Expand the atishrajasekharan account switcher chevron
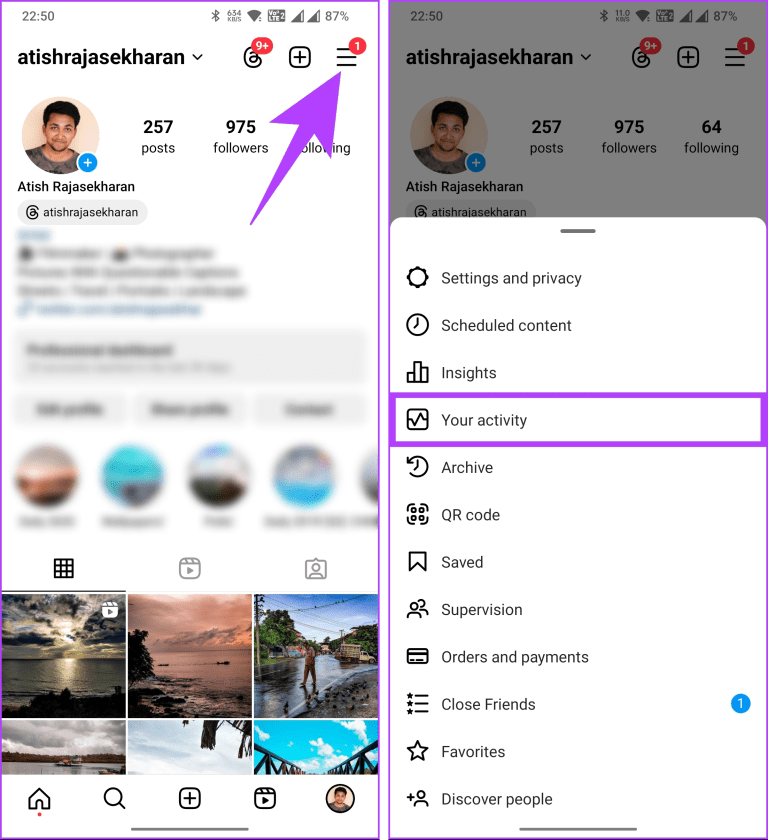The image size is (768, 840). coord(197,57)
